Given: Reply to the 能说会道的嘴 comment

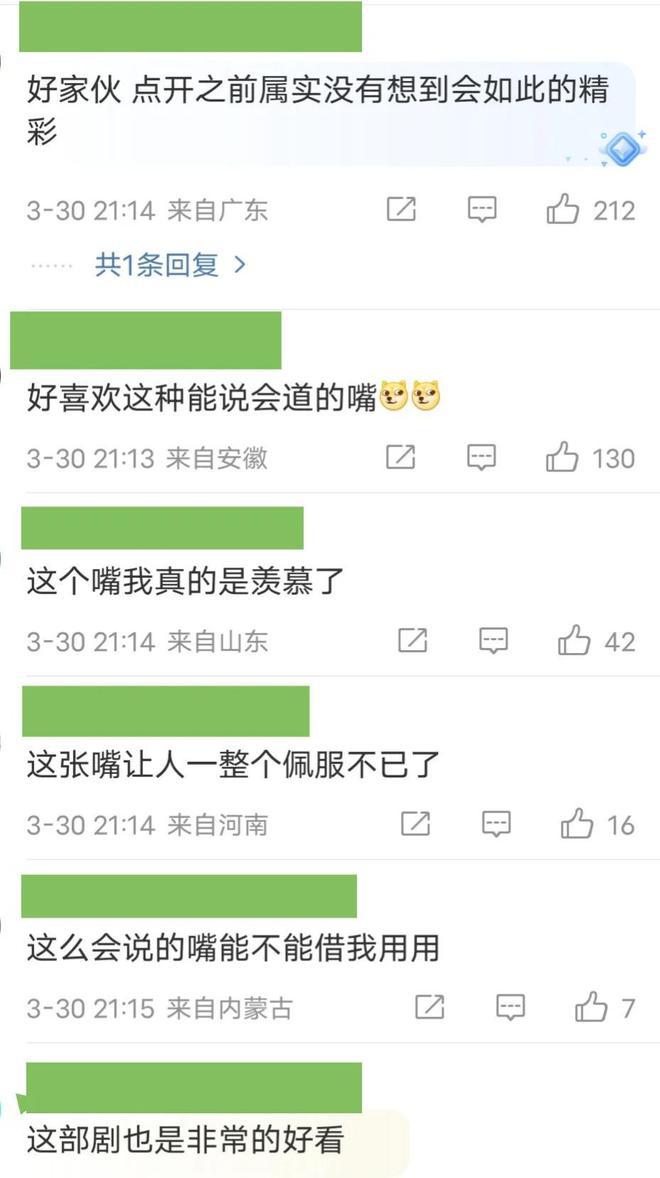Looking at the screenshot, I should (x=482, y=457).
